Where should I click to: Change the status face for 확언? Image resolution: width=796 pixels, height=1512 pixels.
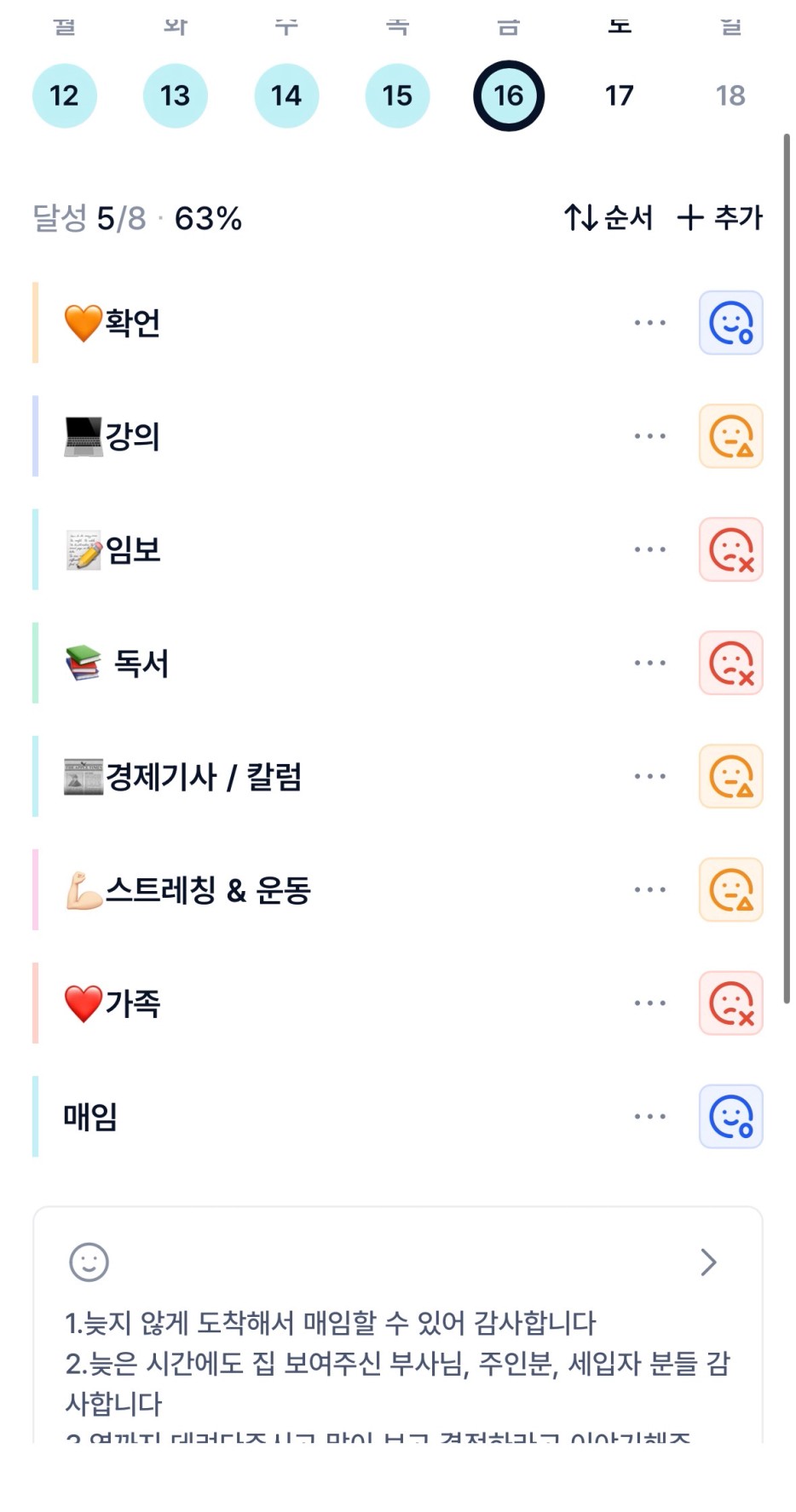(x=730, y=323)
